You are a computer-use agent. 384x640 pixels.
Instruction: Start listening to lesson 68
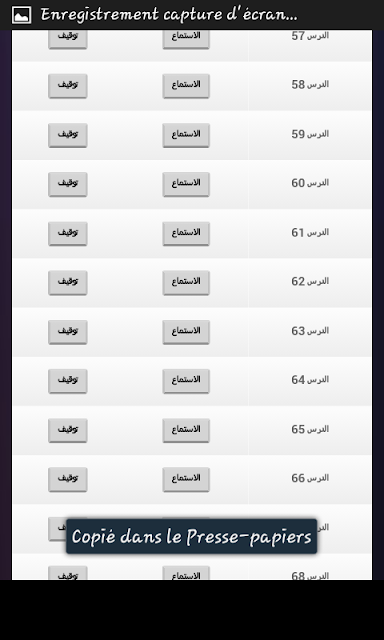click(x=186, y=573)
